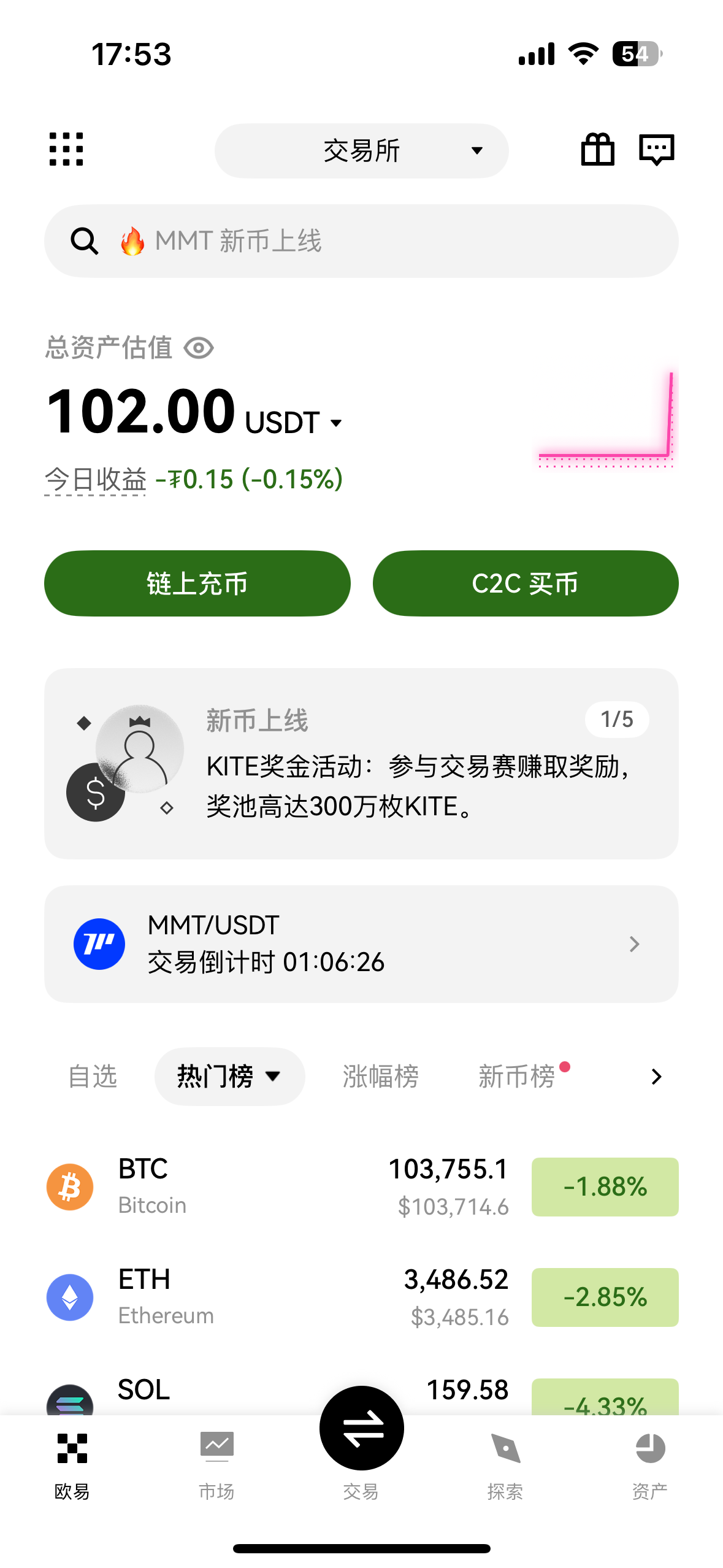
Task: Open the MMT/USDT trading countdown row
Action: tap(361, 943)
